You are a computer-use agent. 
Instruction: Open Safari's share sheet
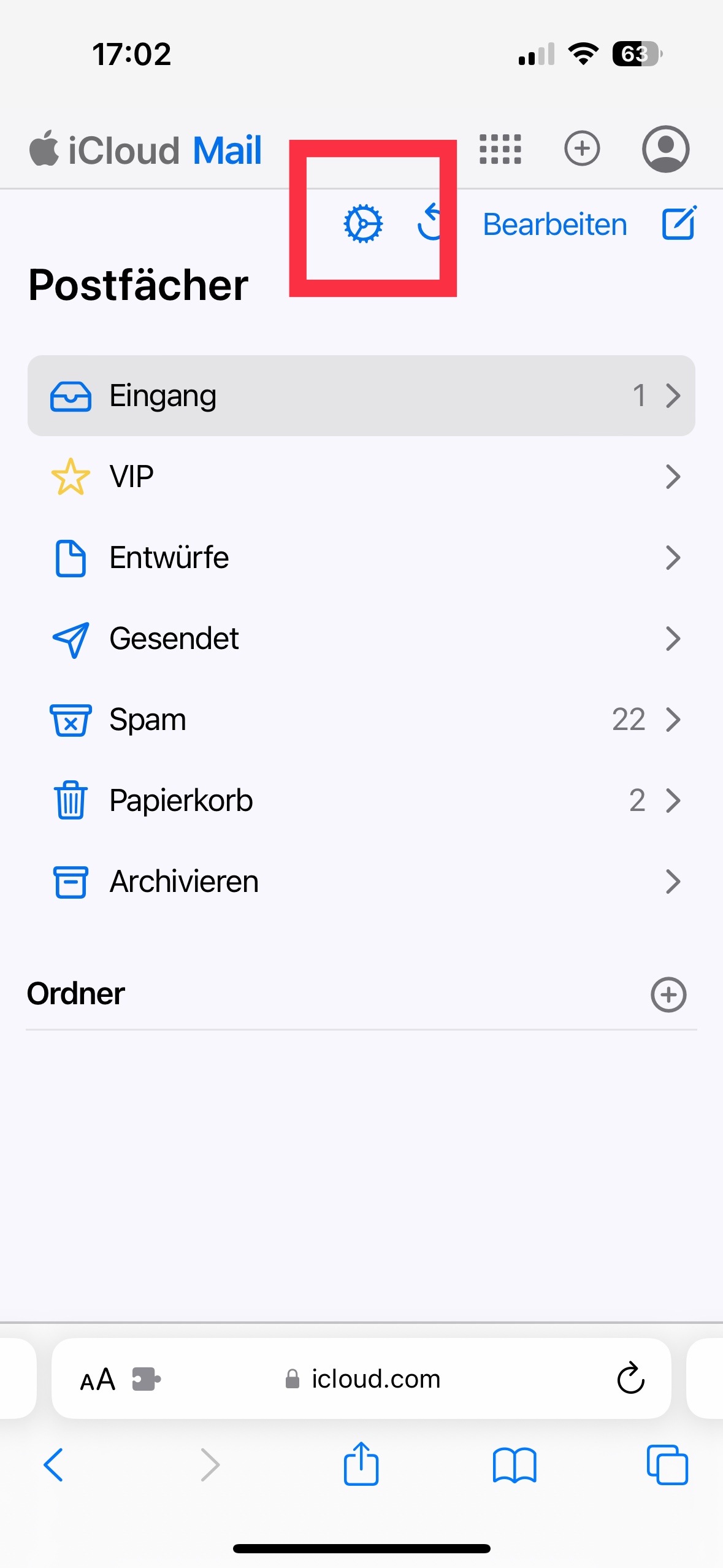pyautogui.click(x=361, y=1464)
